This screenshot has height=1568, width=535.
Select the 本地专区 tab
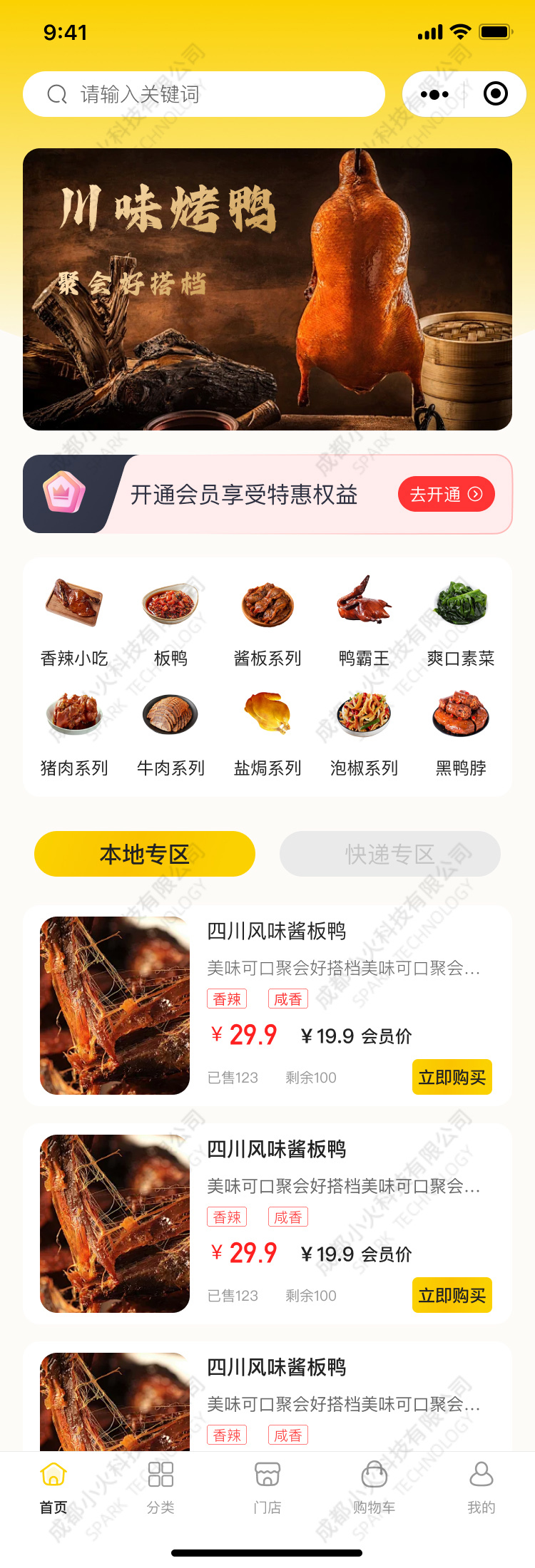click(x=145, y=854)
